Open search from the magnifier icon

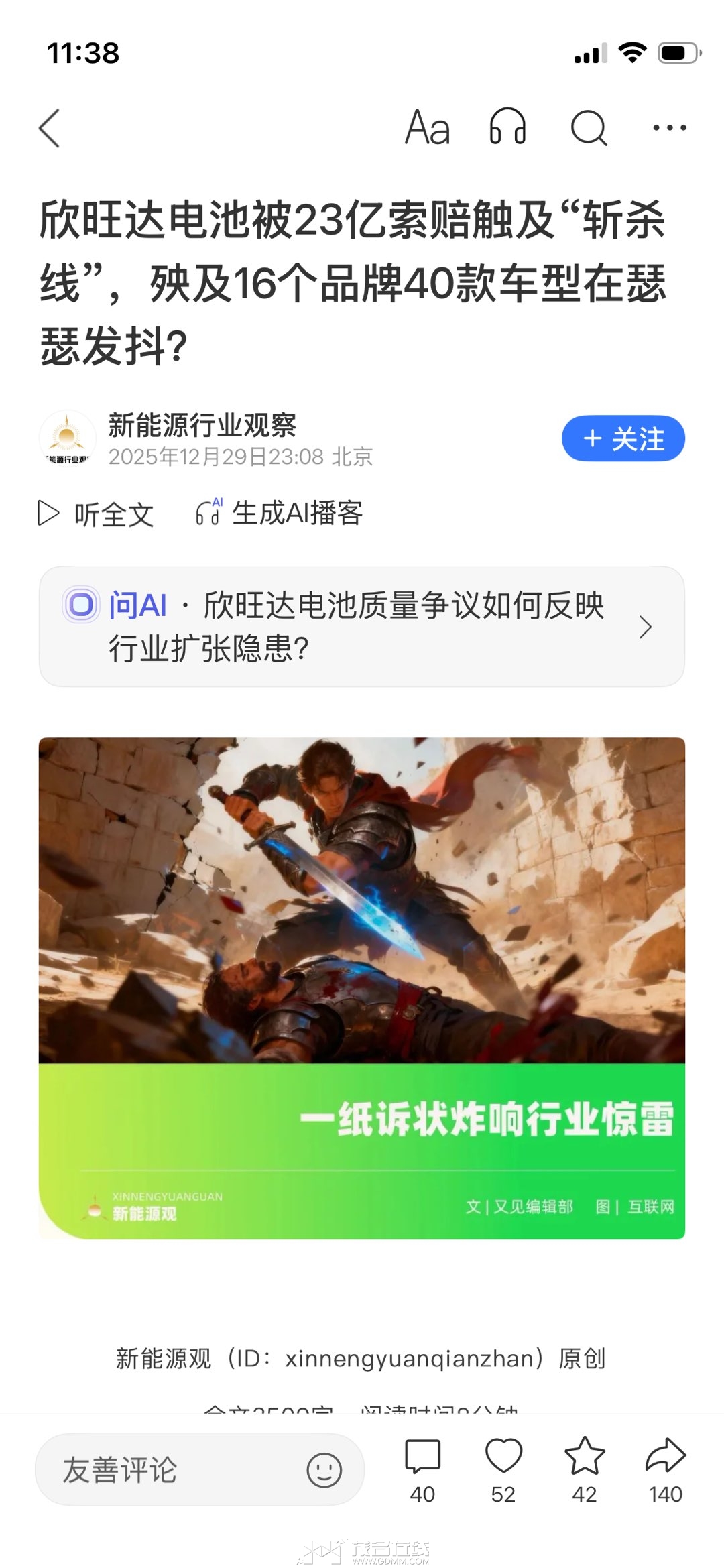[589, 127]
